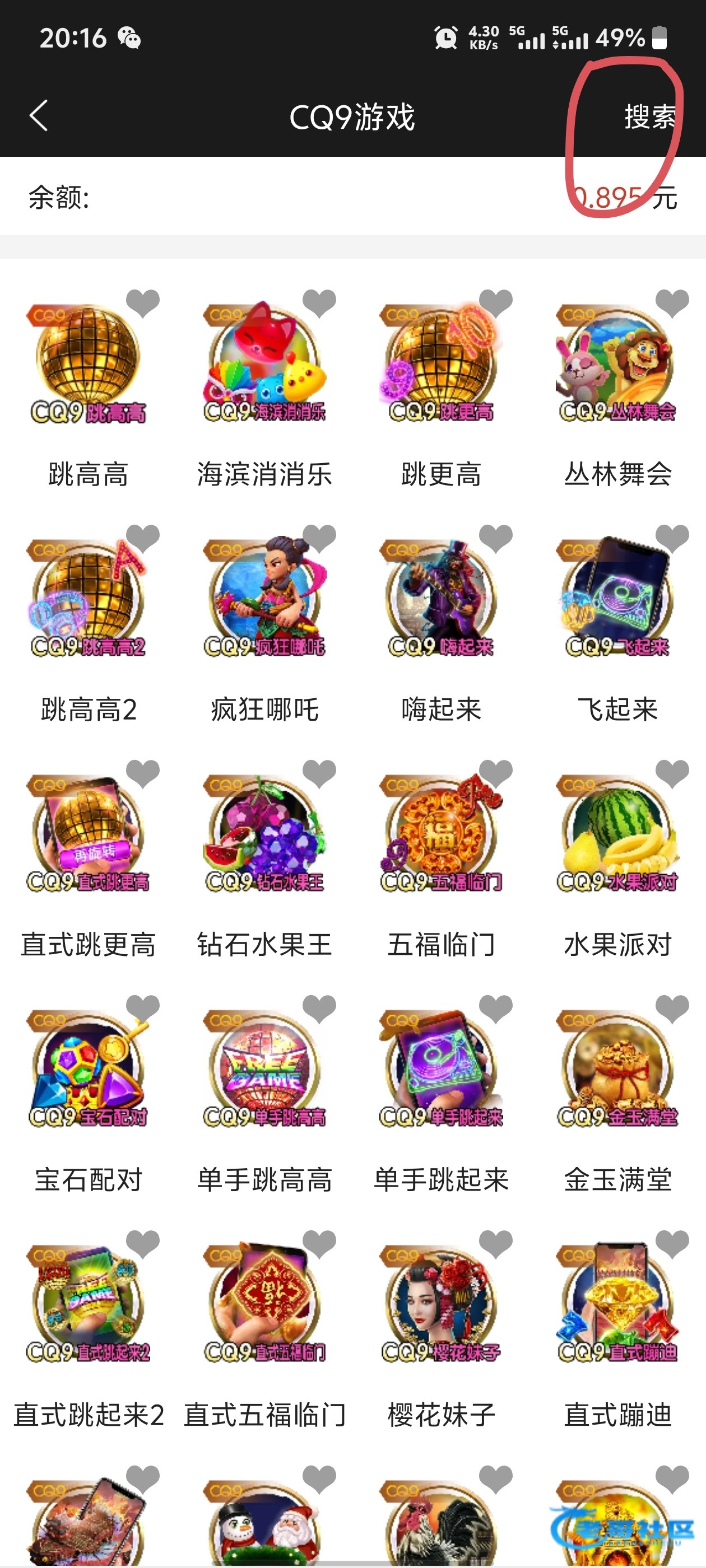Select the 钻石水果王 game

click(x=264, y=835)
